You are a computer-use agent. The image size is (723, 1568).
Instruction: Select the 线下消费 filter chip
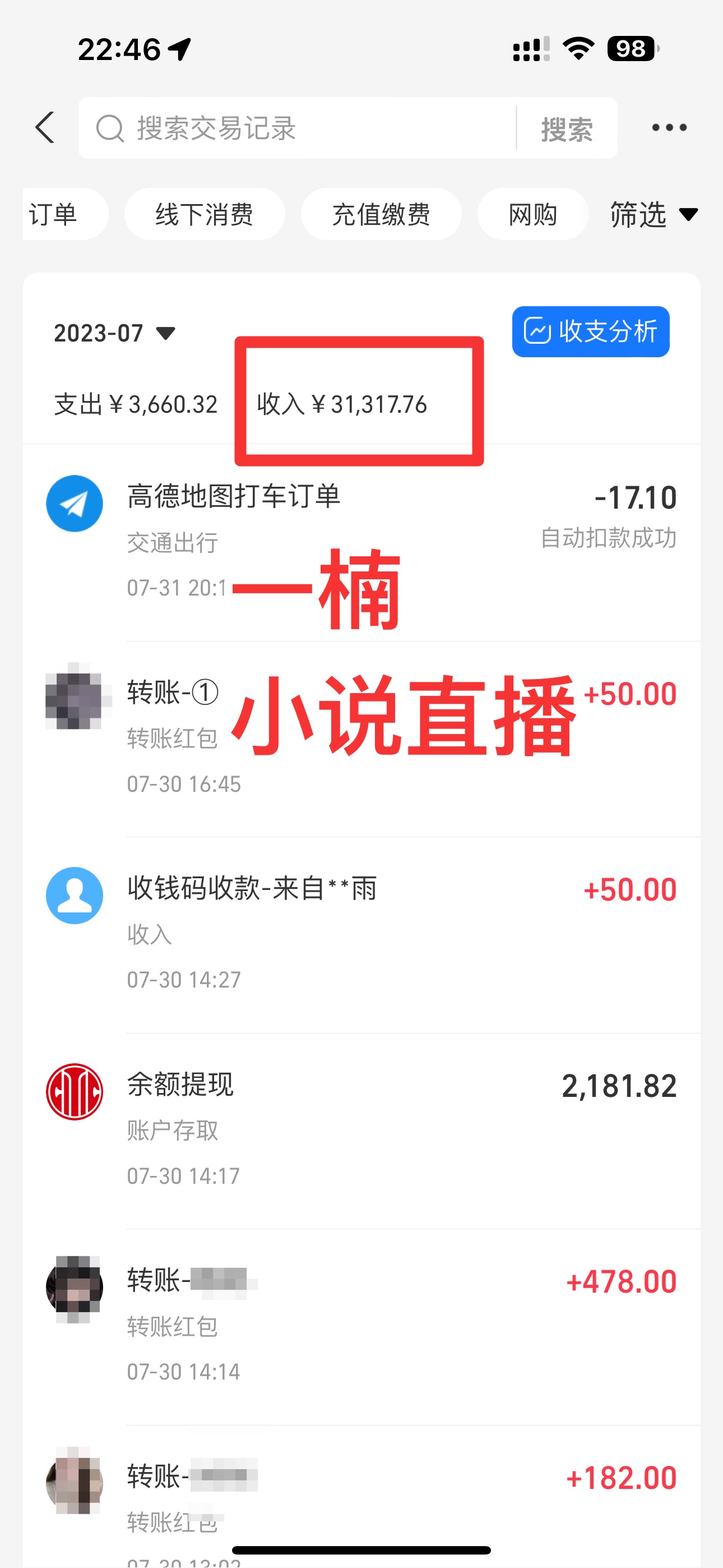coord(205,214)
